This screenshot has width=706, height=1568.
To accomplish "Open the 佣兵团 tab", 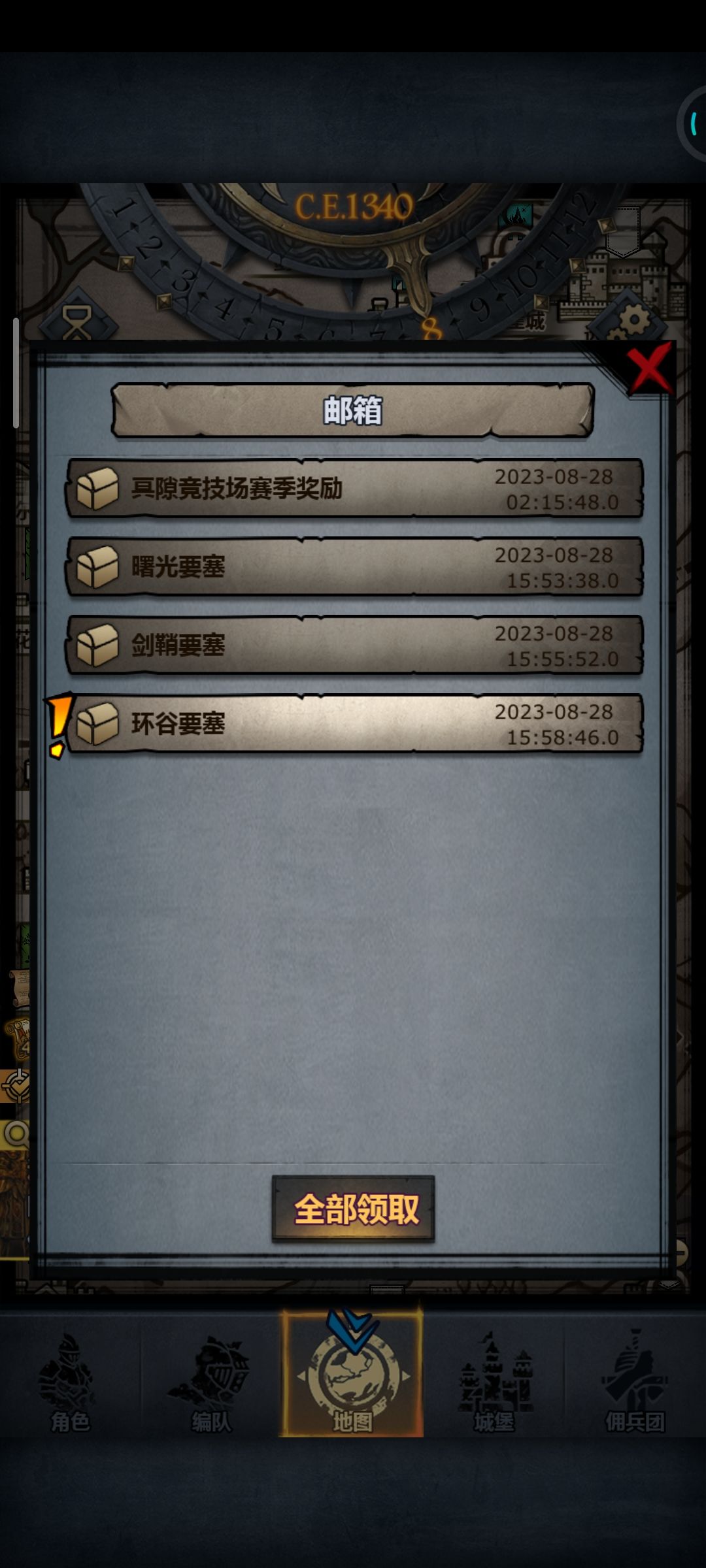I will point(635,1383).
